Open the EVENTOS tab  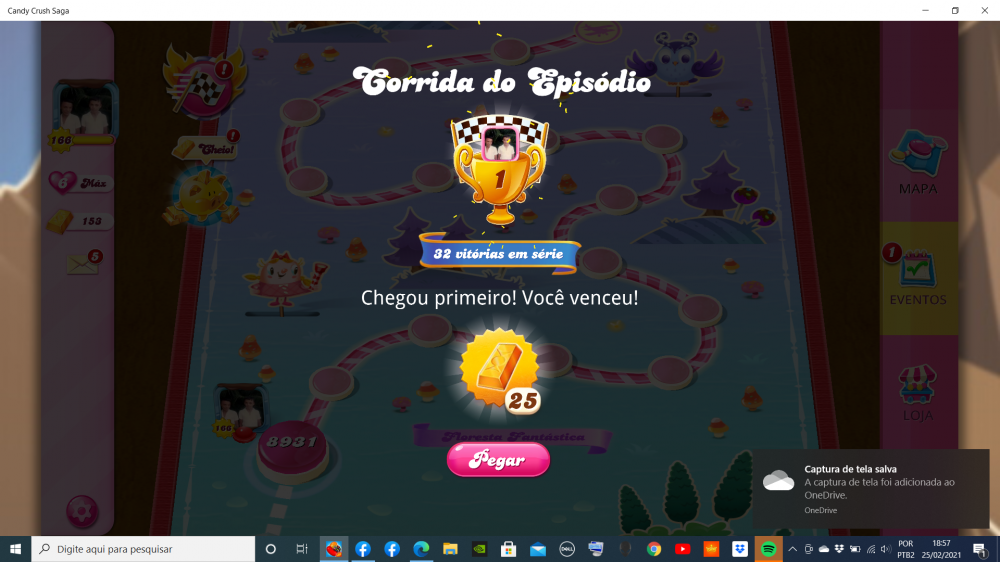tap(918, 277)
